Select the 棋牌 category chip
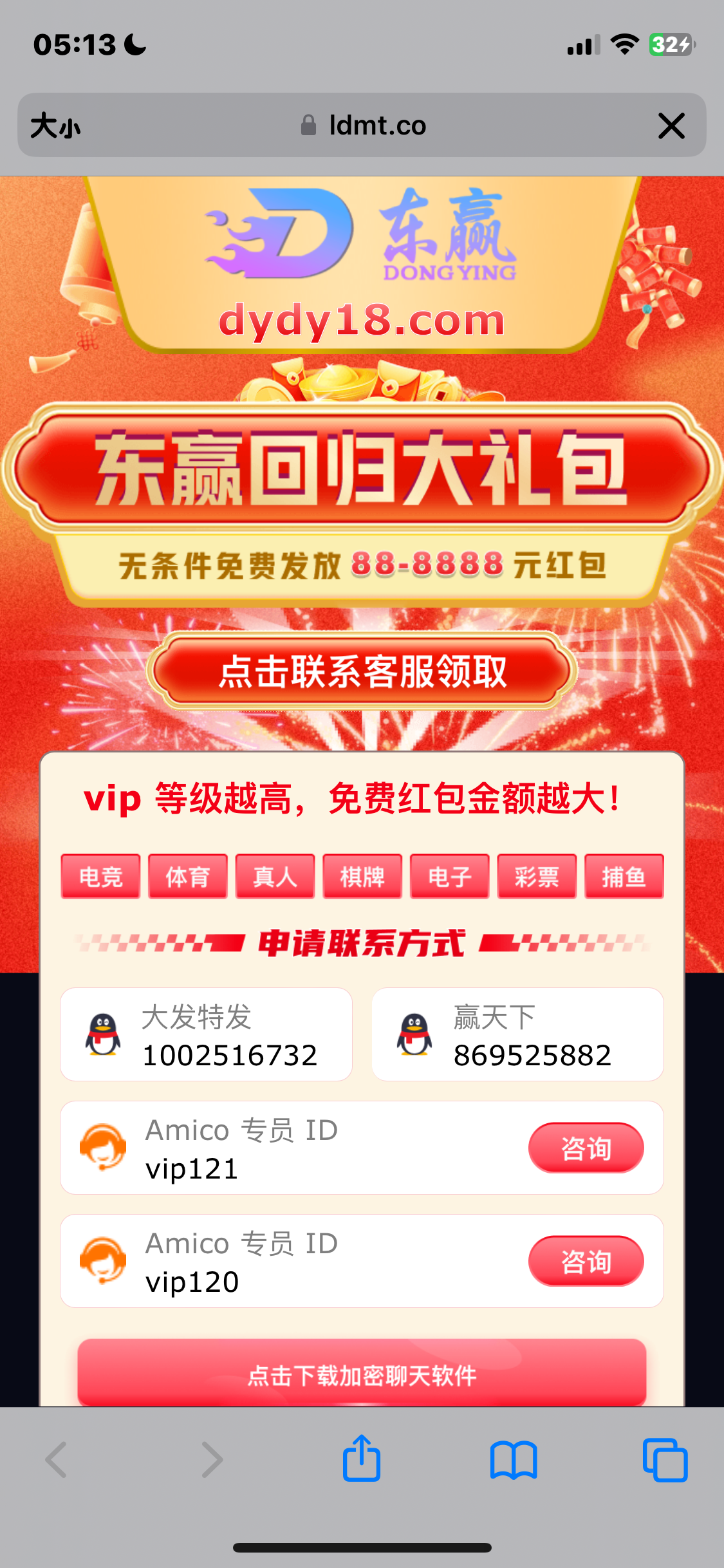Screen dimensions: 724x1568 pos(362,877)
